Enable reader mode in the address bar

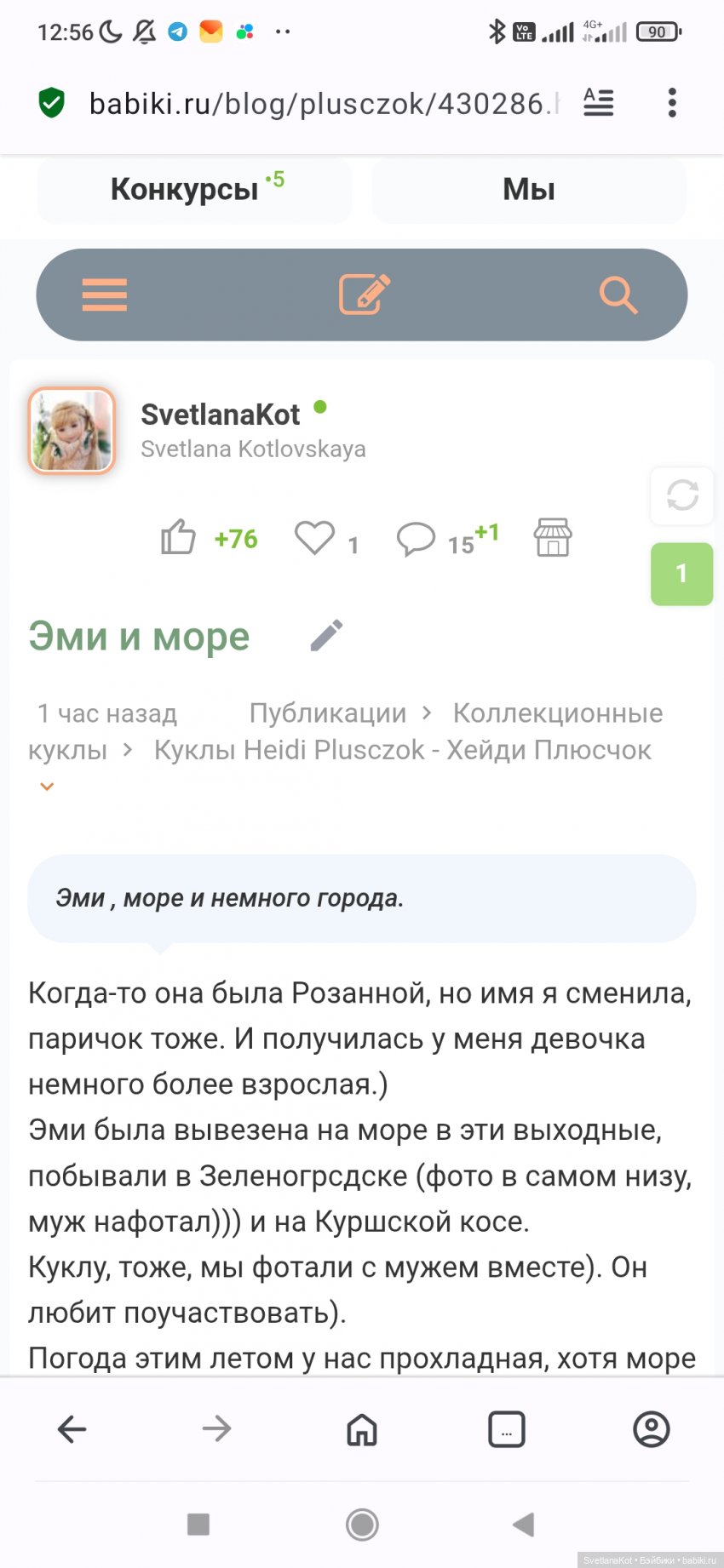598,103
